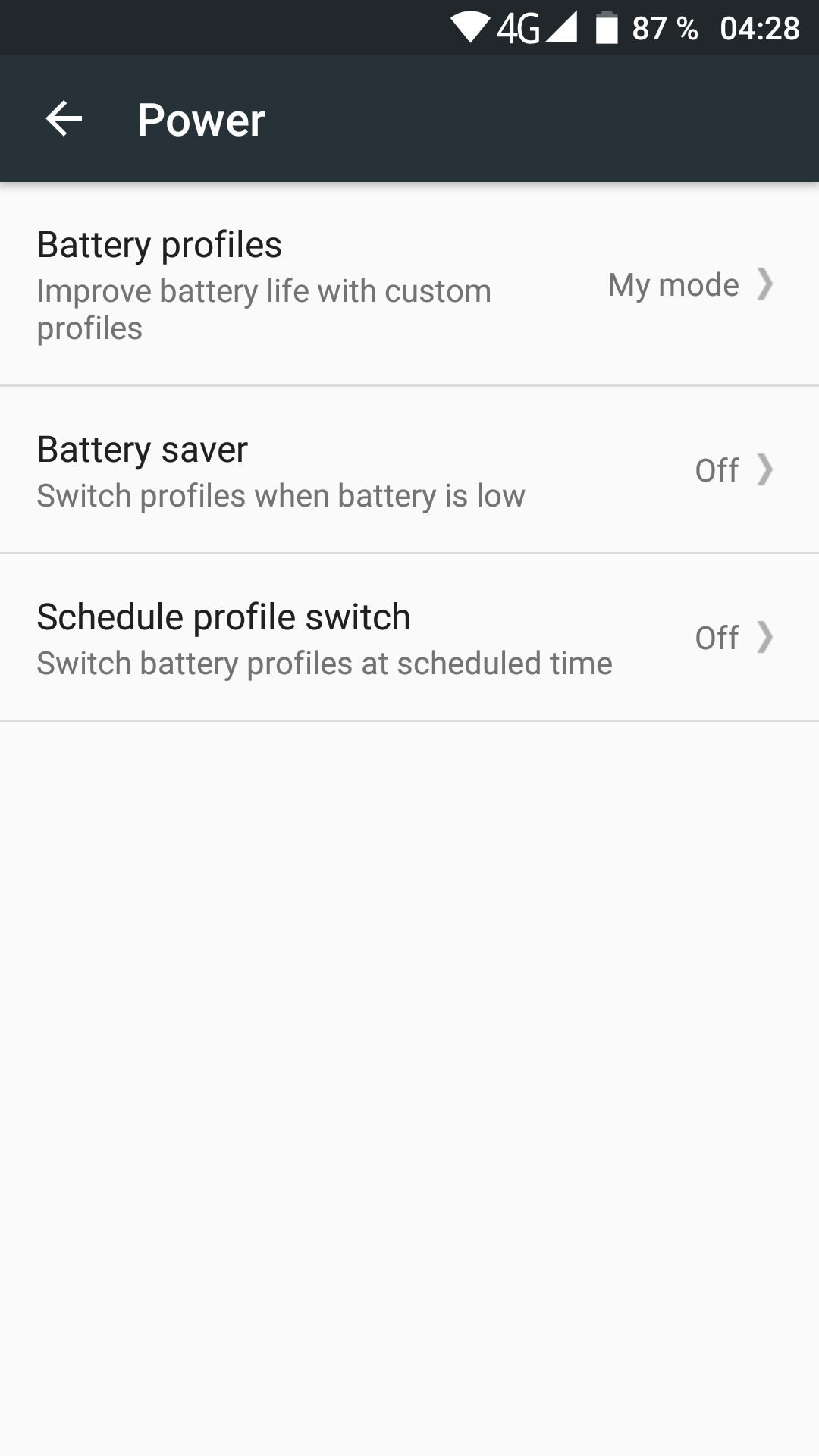The height and width of the screenshot is (1456, 819).
Task: Open Schedule profile switch settings
Action: [409, 638]
